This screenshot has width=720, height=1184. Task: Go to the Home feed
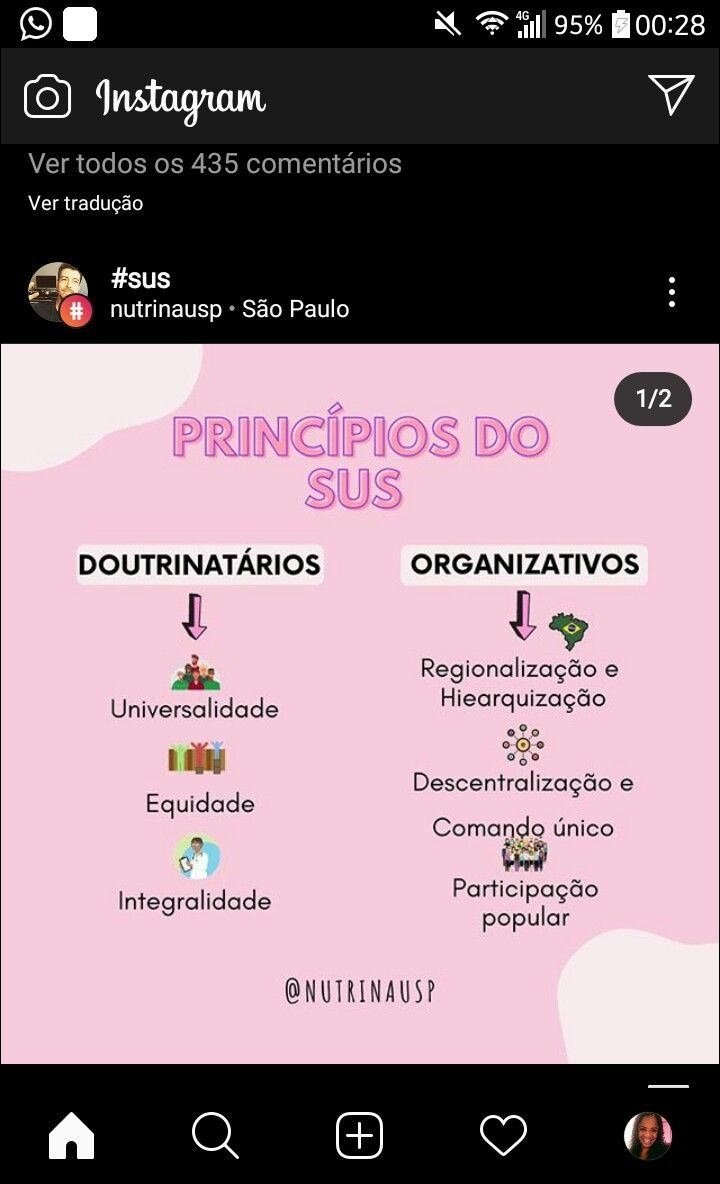click(70, 1135)
